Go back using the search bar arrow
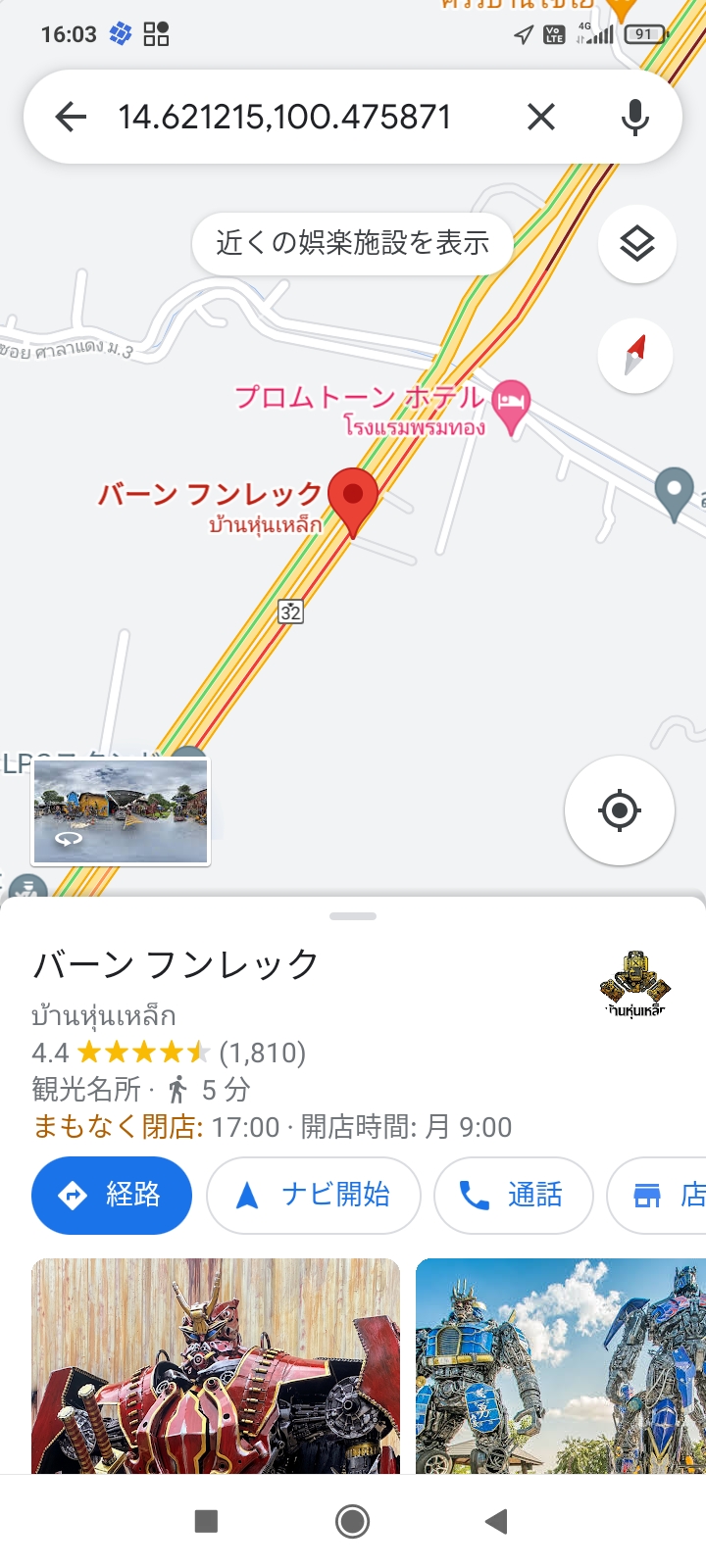Image resolution: width=706 pixels, height=1568 pixels. (71, 118)
